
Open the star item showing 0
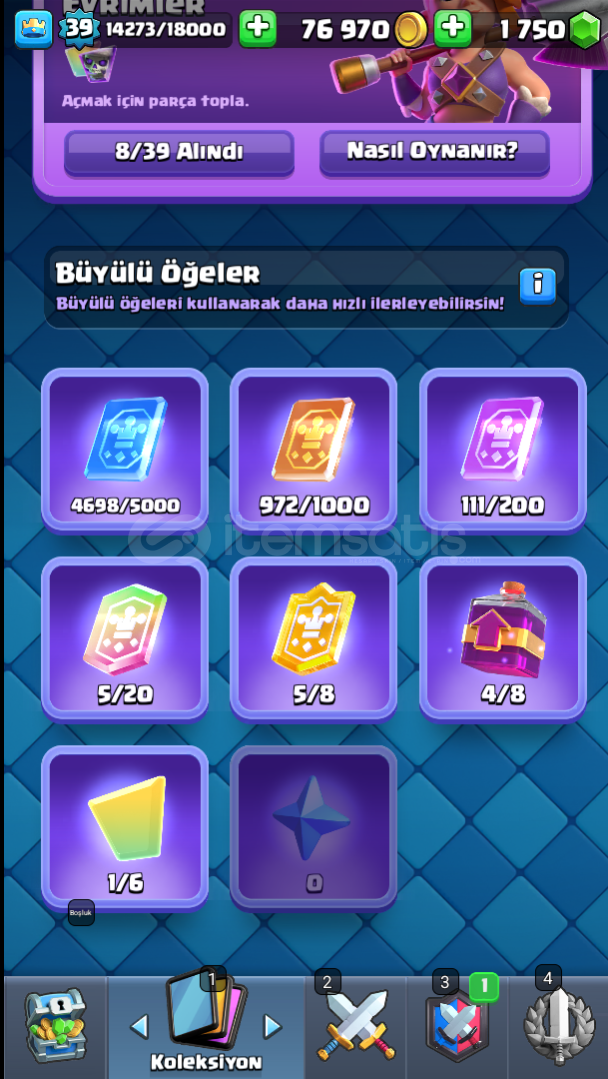pos(313,826)
